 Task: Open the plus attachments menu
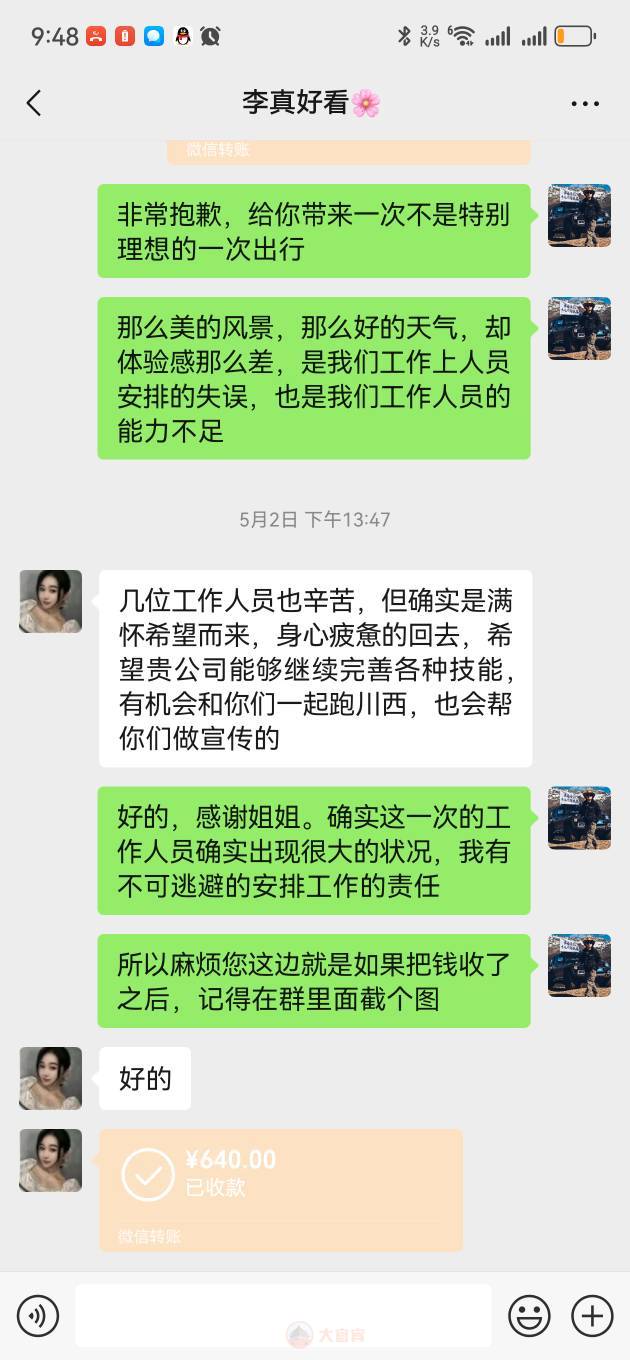coord(592,1315)
